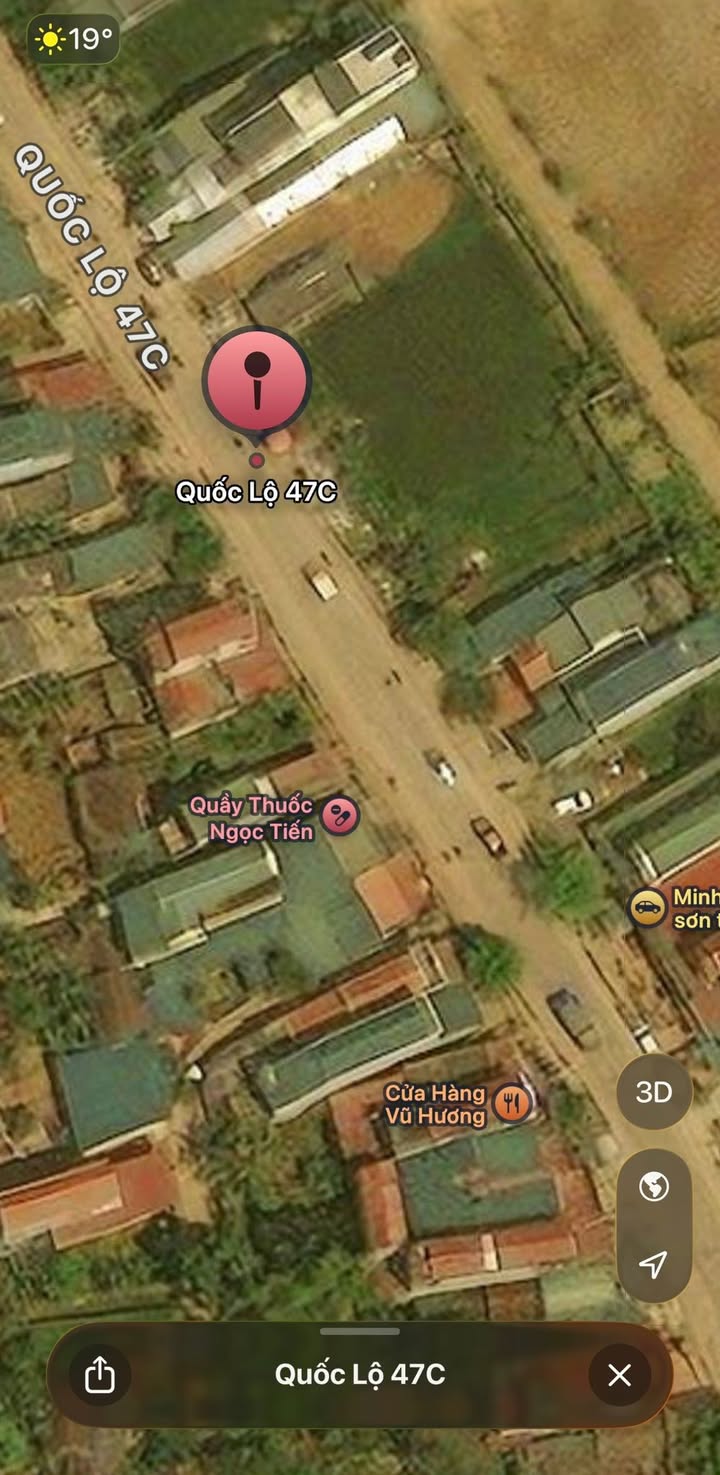
Task: Open Cửa Hàng Vũ Hương restaurant marker
Action: point(512,1103)
